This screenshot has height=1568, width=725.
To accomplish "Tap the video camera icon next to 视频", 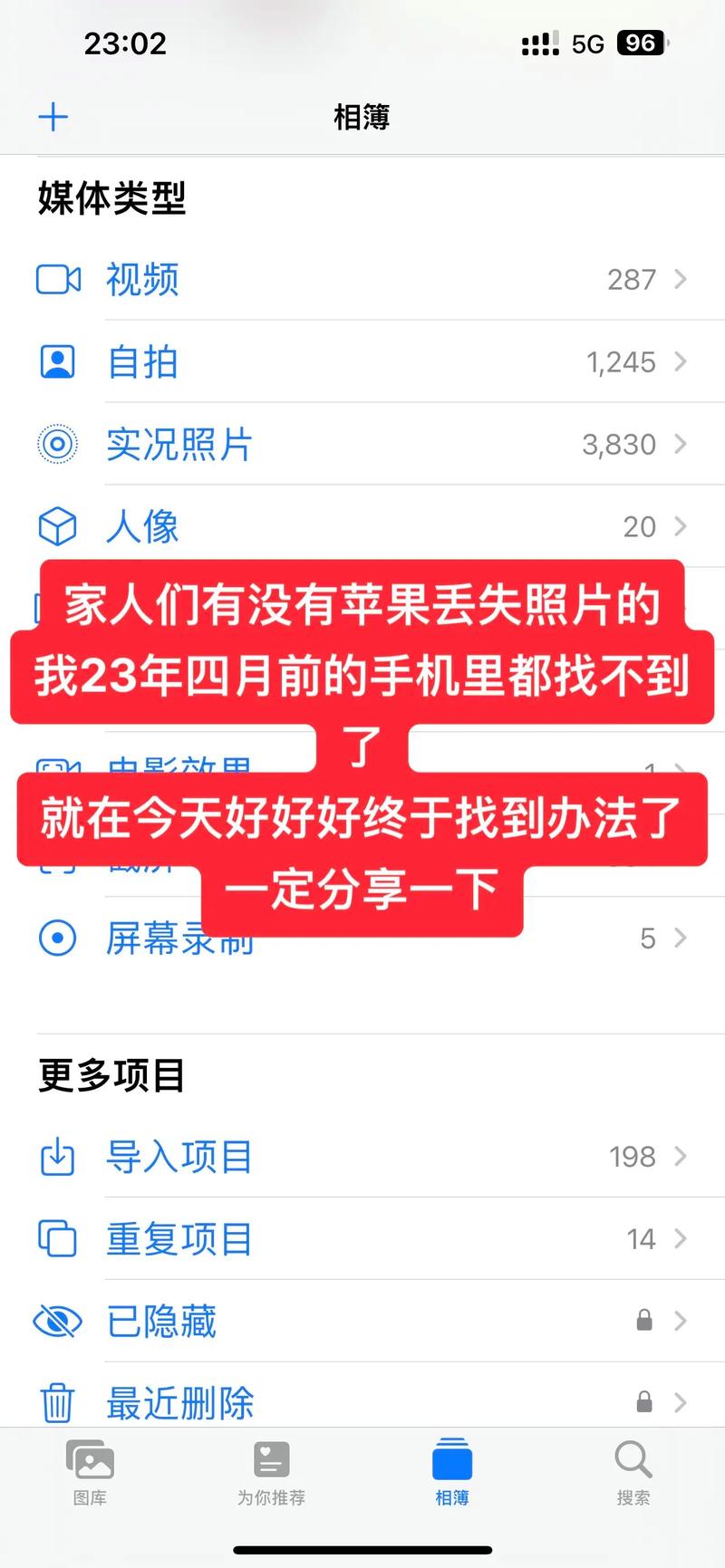I will coord(58,280).
